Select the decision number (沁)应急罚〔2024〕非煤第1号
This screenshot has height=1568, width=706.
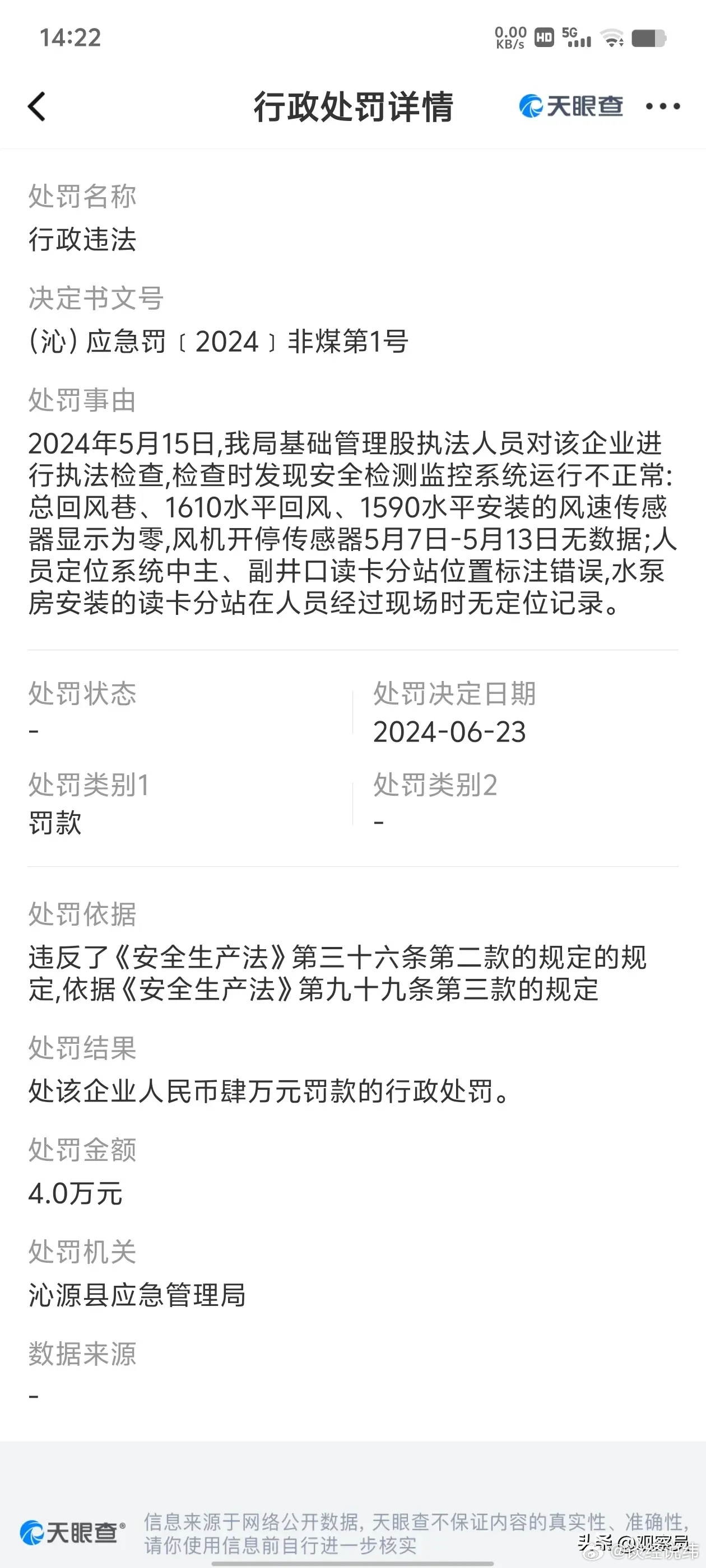click(219, 343)
